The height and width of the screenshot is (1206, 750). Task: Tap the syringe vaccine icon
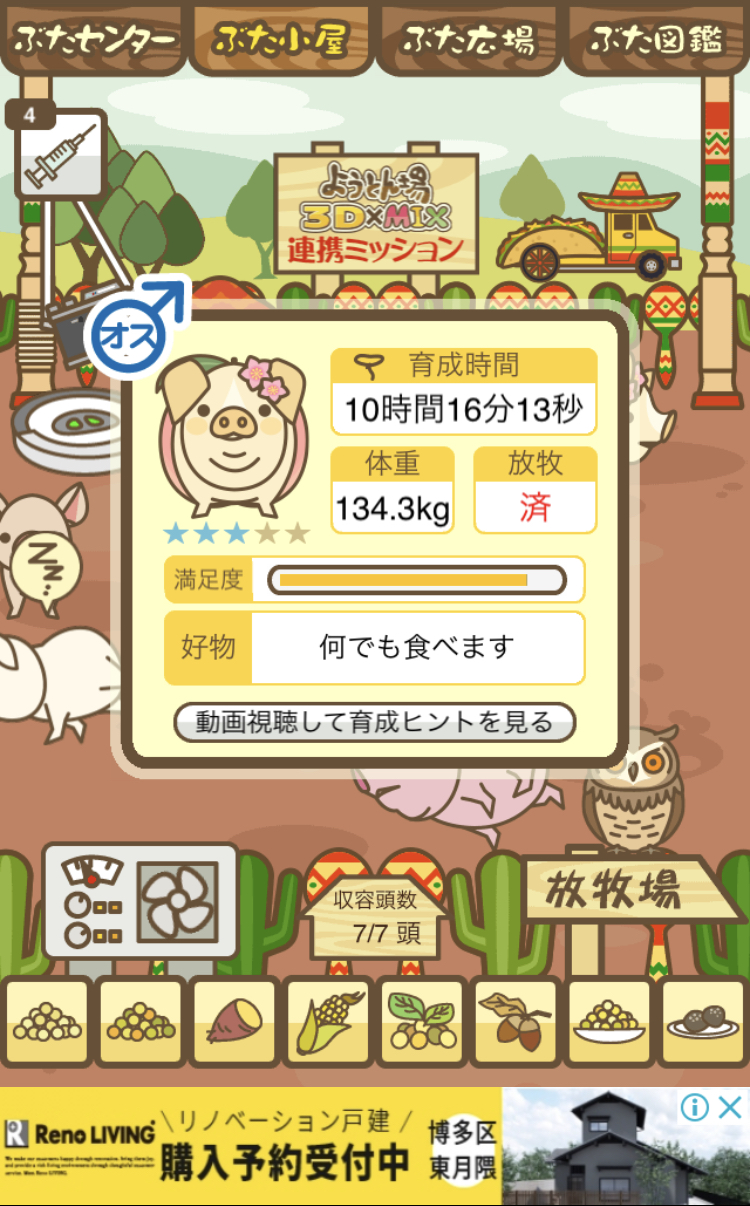60,155
